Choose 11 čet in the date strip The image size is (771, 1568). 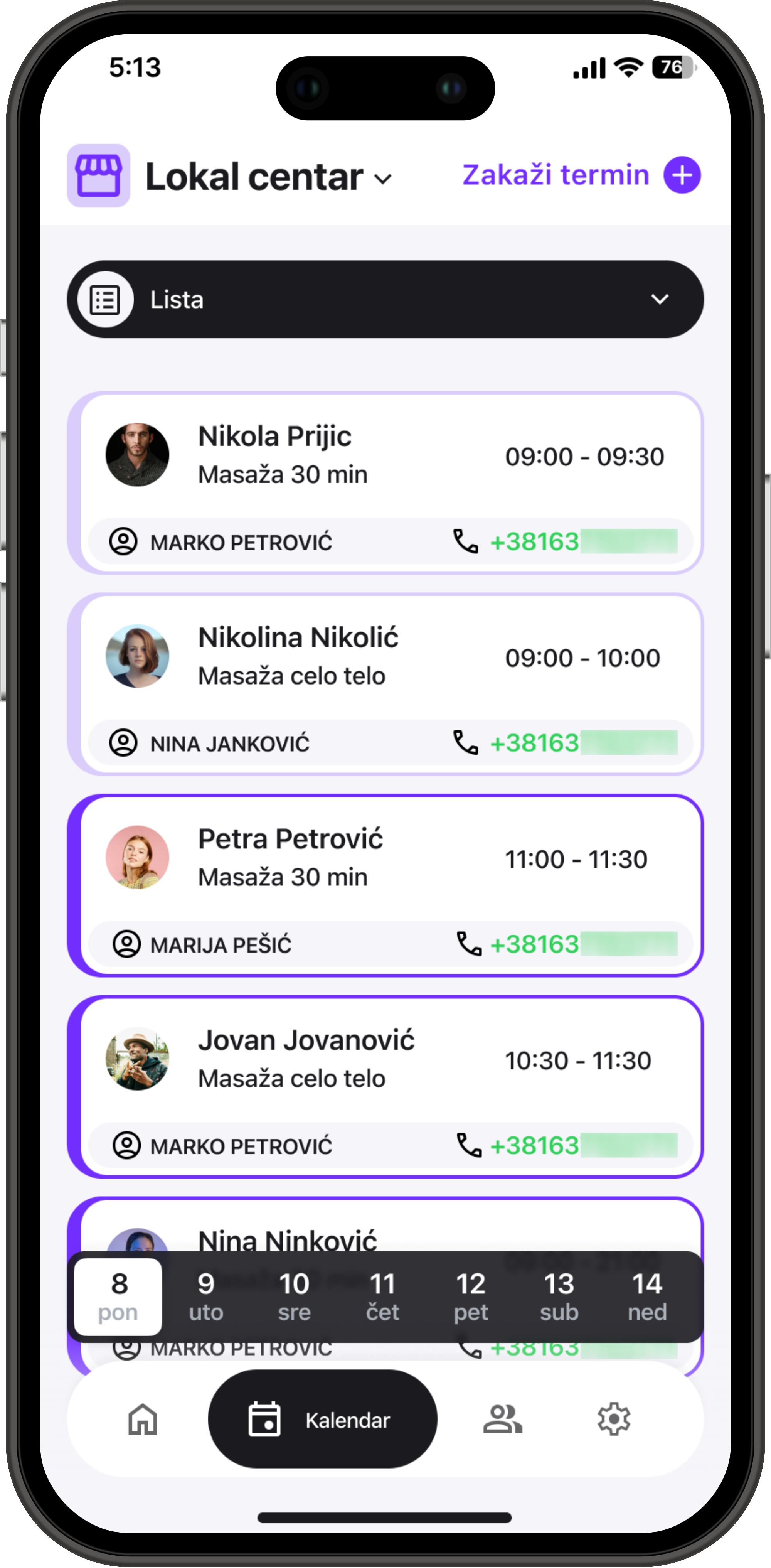coord(382,1297)
